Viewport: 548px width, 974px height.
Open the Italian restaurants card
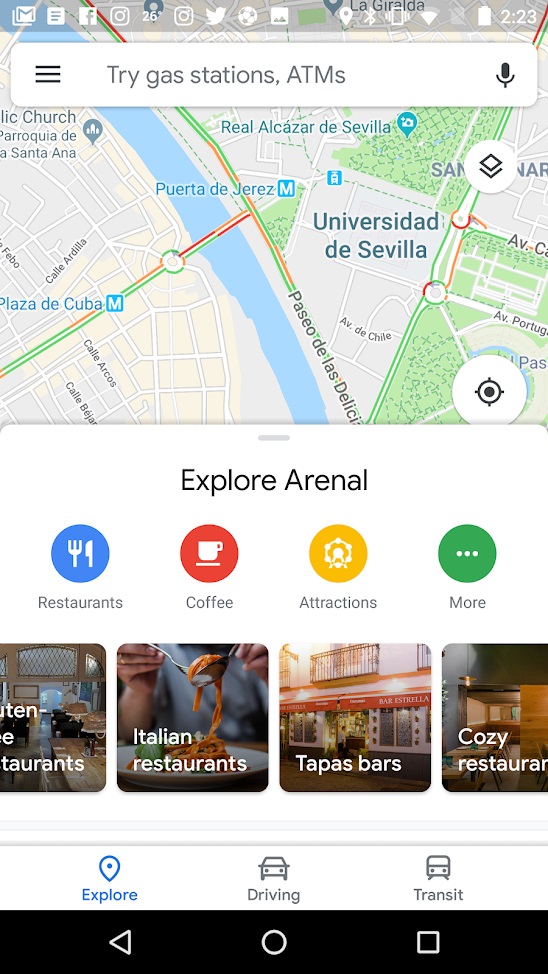click(193, 717)
